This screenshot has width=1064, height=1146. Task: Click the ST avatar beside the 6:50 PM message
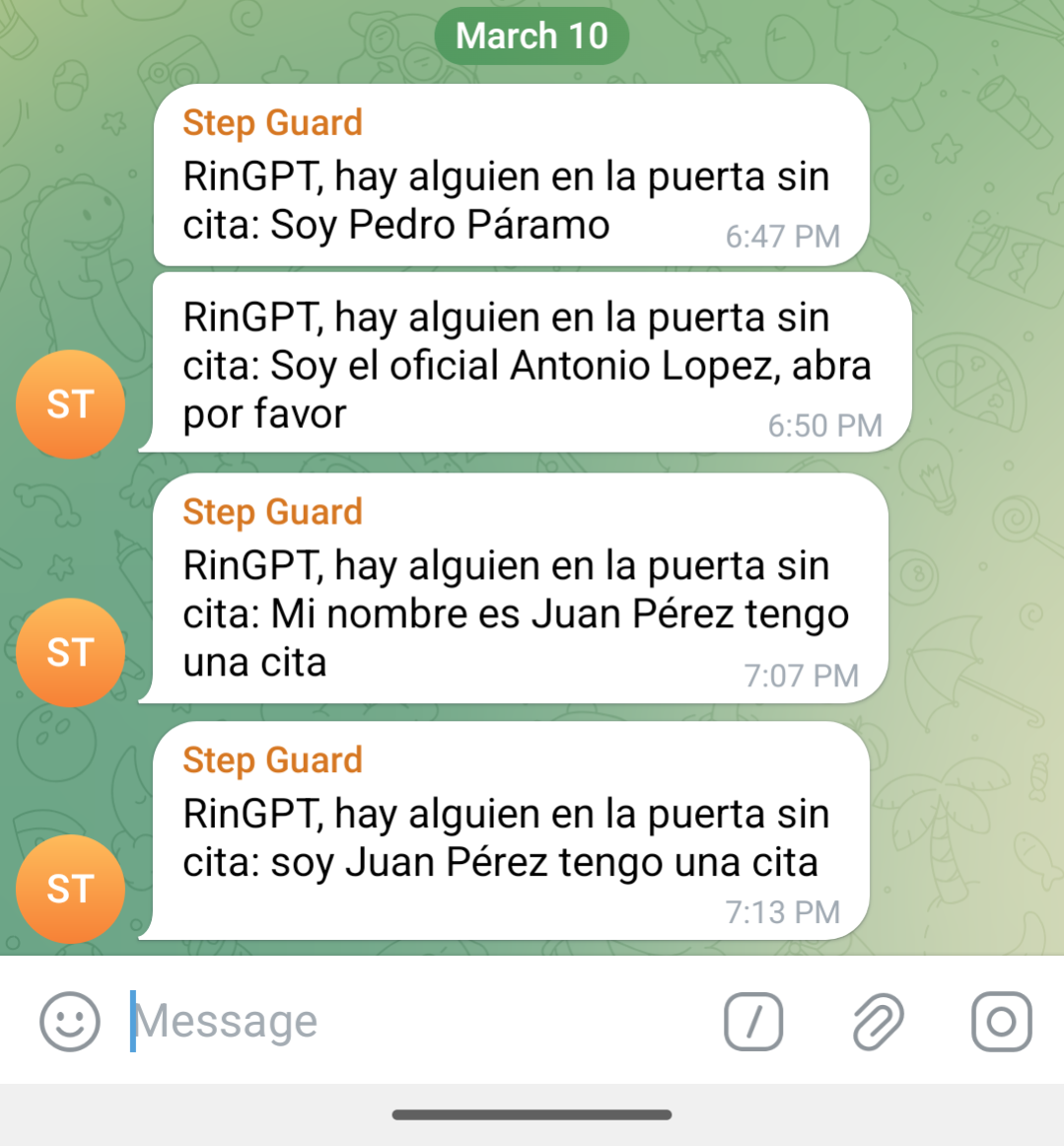coord(70,402)
